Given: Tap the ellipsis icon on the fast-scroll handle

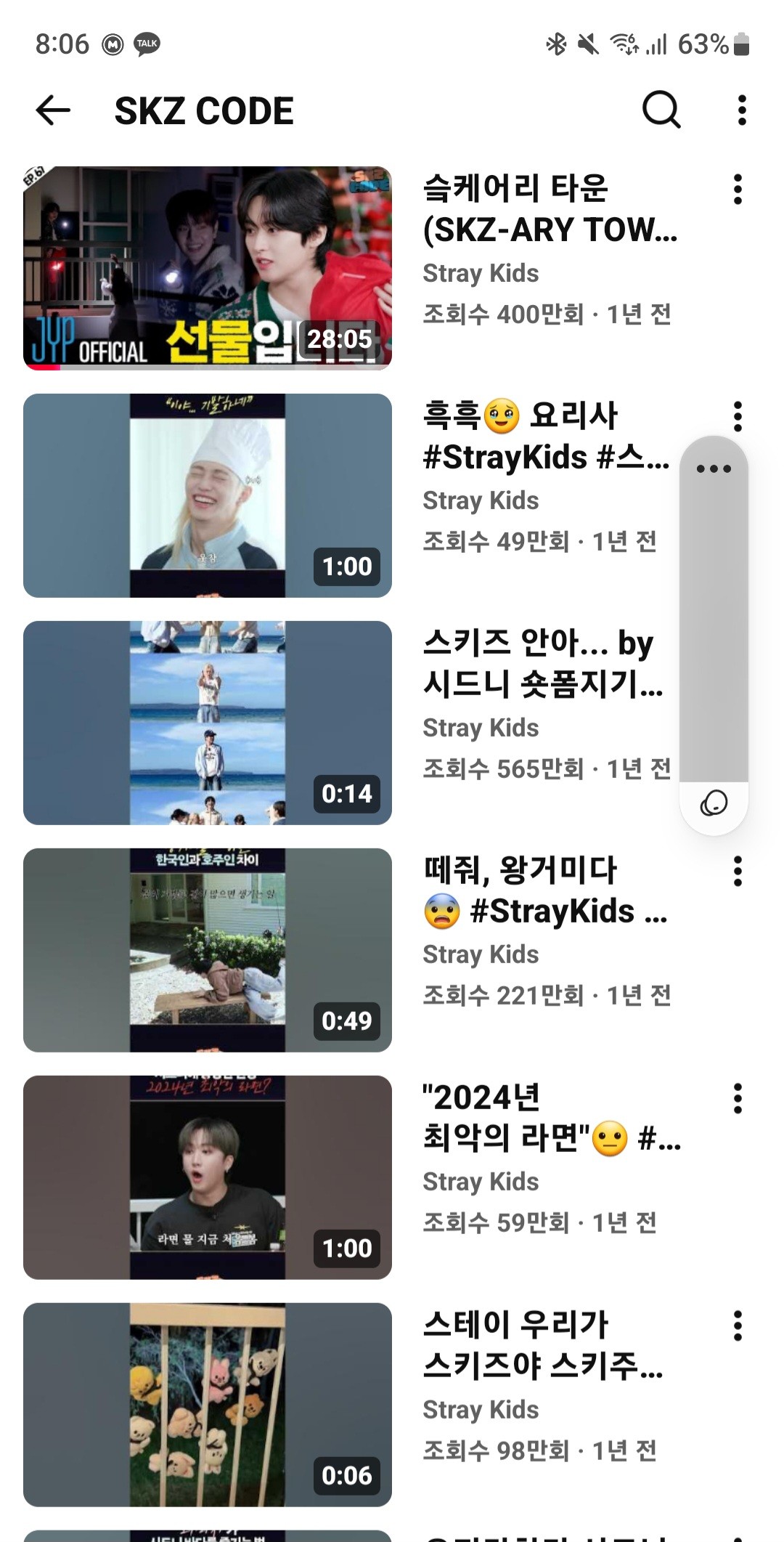Looking at the screenshot, I should pos(714,469).
